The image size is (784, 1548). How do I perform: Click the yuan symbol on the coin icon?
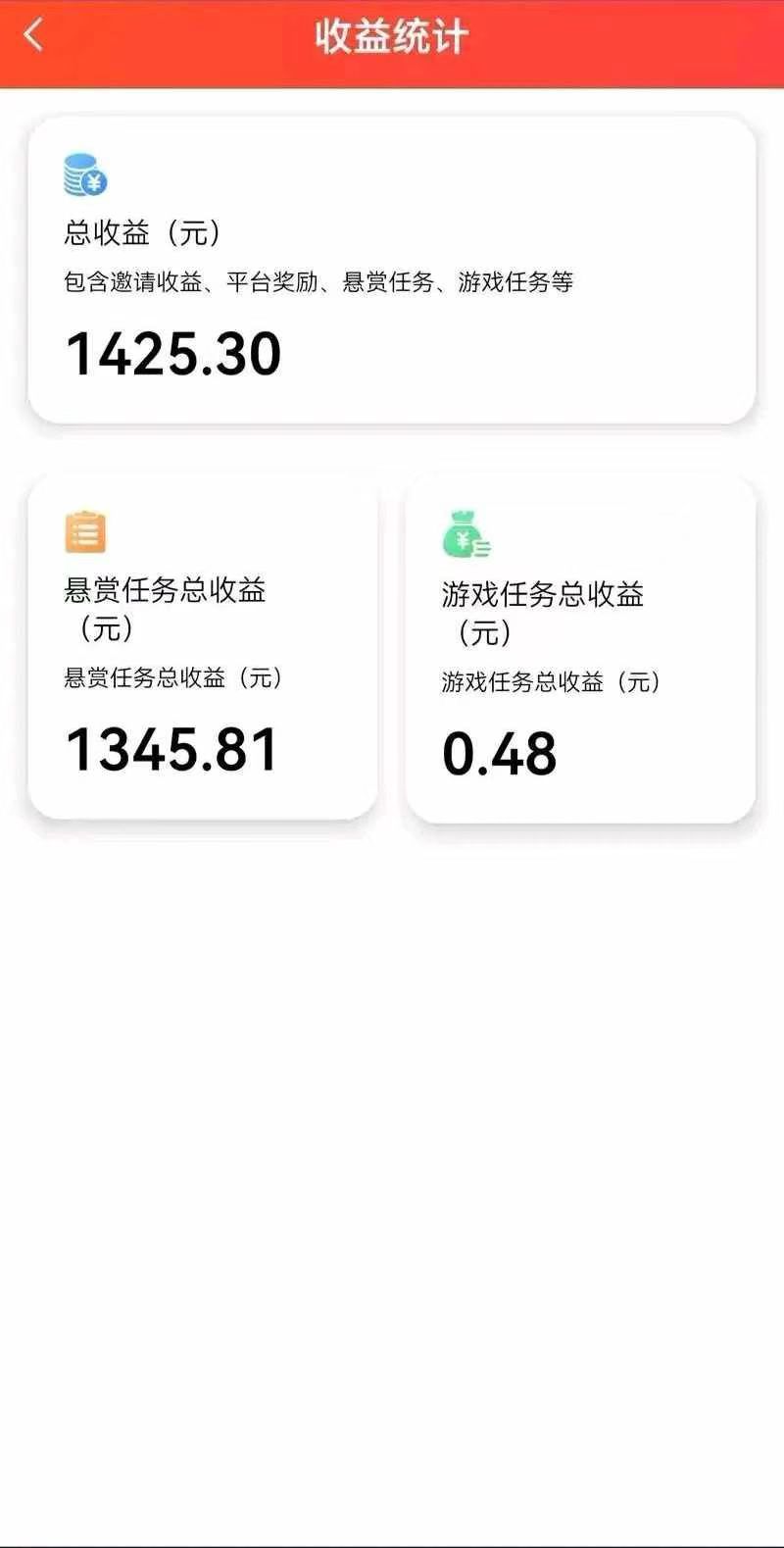tap(95, 182)
